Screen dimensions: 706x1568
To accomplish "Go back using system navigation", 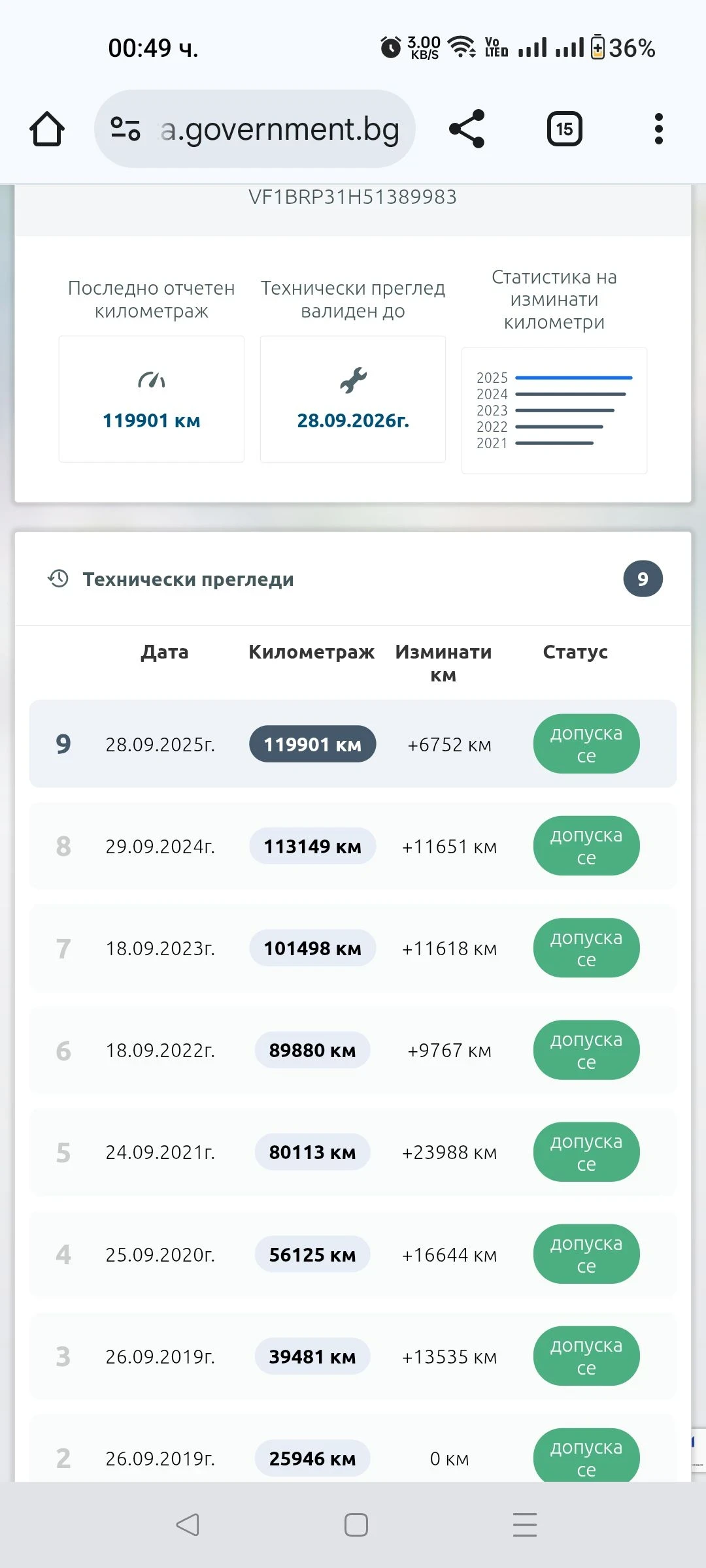I will coord(188,1525).
